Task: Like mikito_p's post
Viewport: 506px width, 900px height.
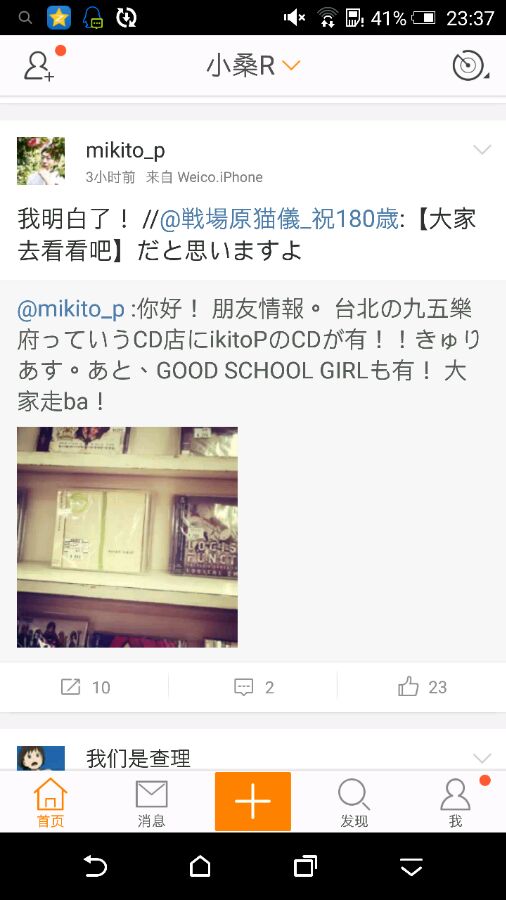Action: coord(422,687)
